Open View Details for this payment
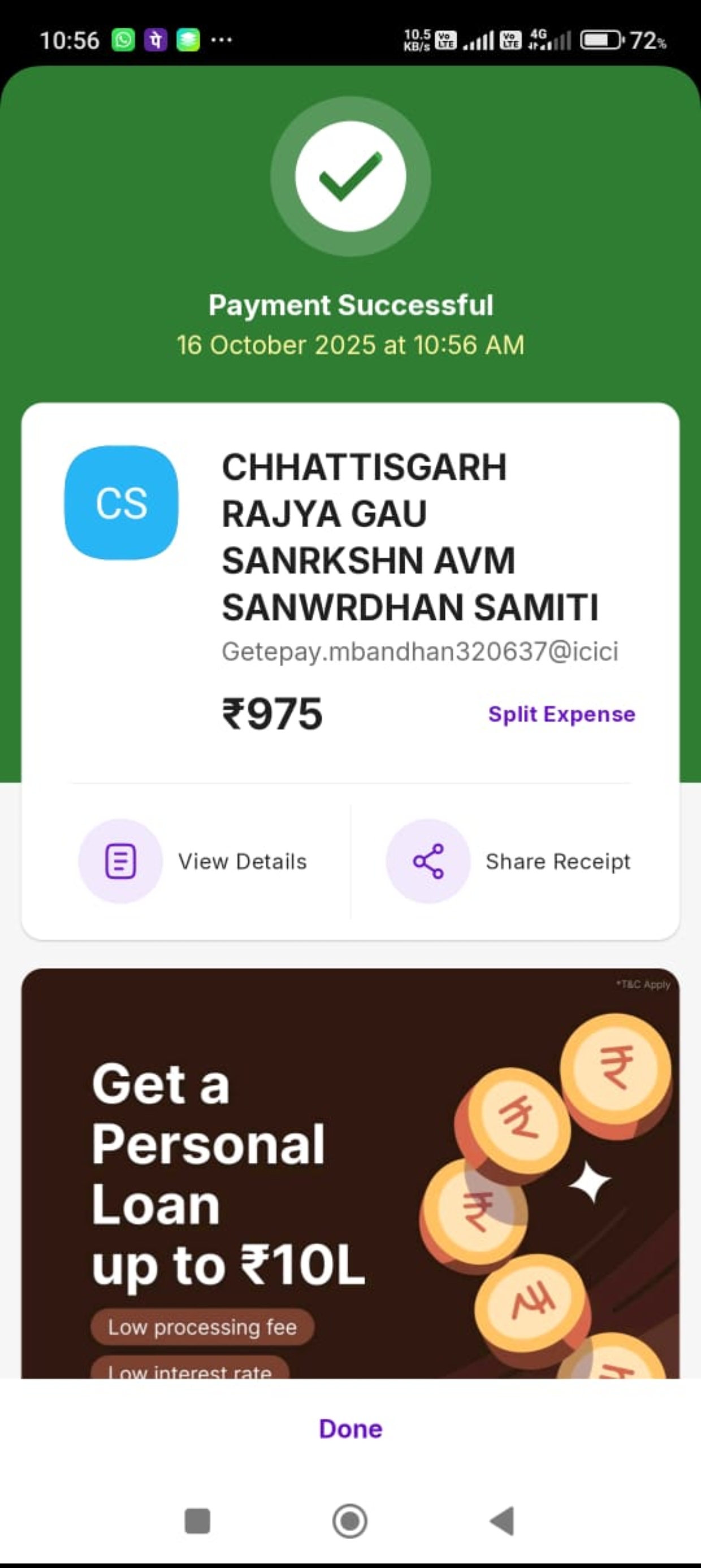Image resolution: width=701 pixels, height=1568 pixels. tap(193, 861)
